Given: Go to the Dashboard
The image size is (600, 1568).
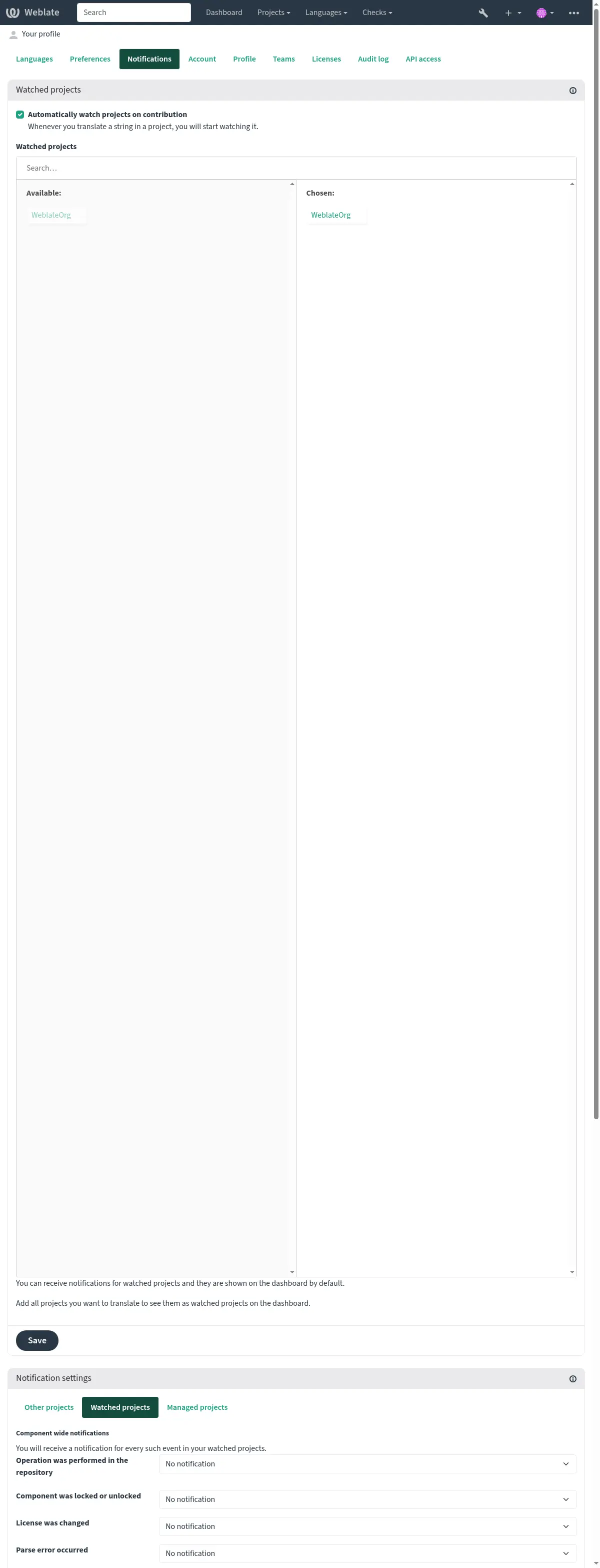Looking at the screenshot, I should (x=223, y=12).
